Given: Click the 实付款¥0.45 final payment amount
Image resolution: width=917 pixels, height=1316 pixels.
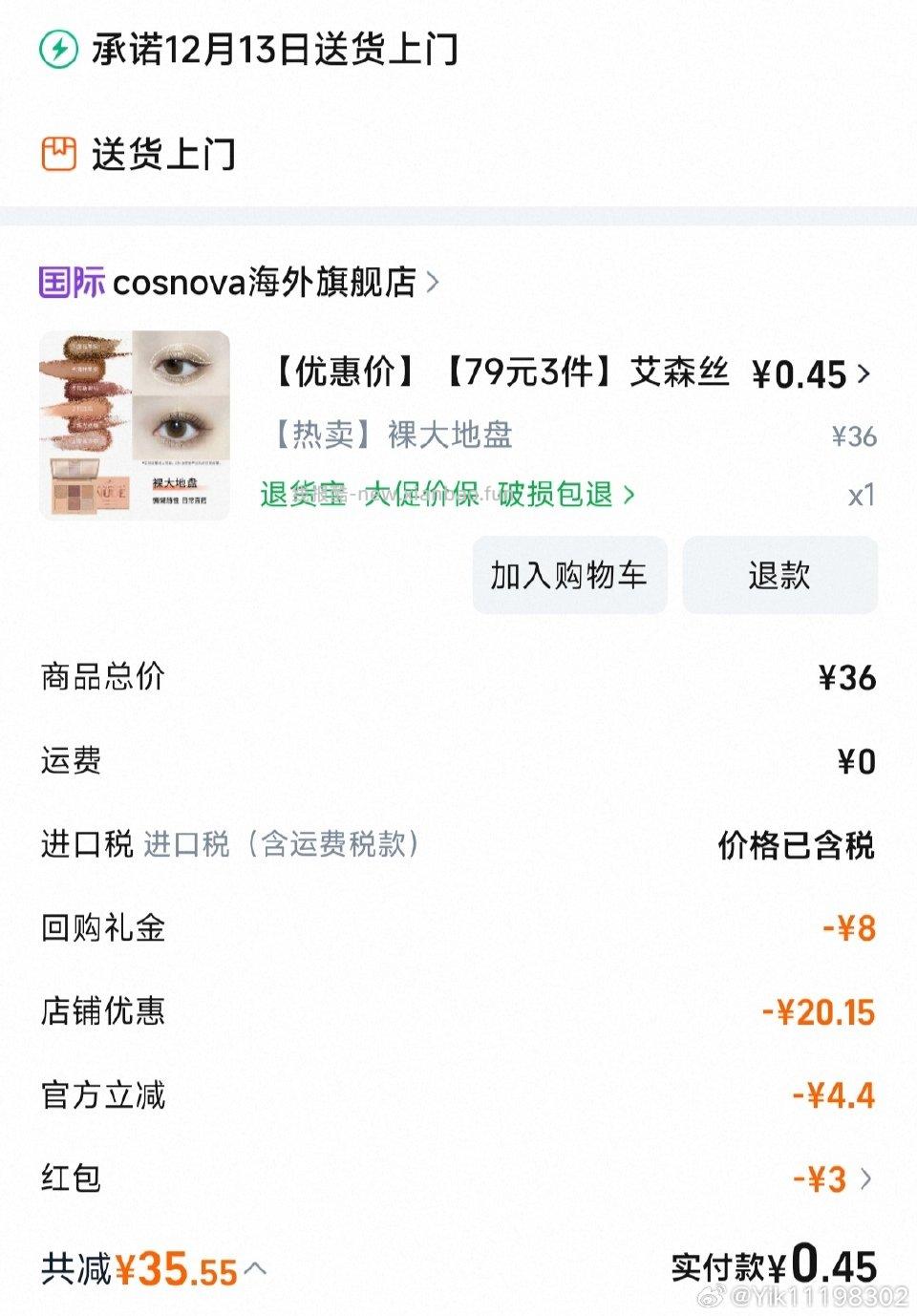Looking at the screenshot, I should tap(783, 1267).
